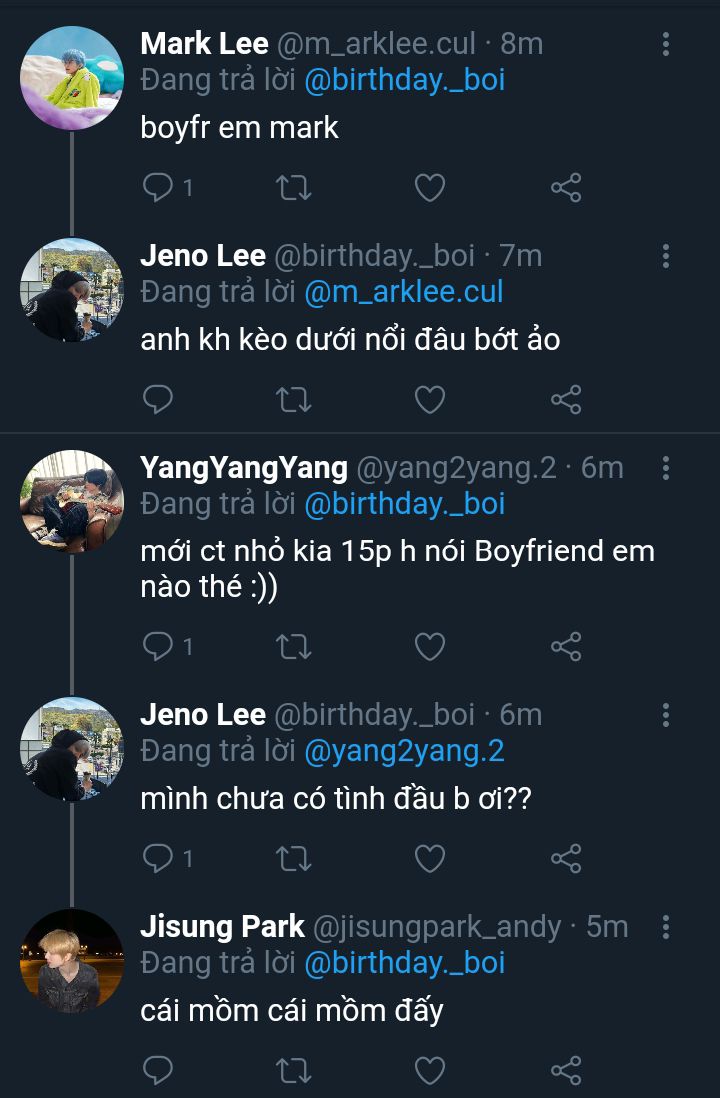
Task: Like Jeno Lee's "mình chưa có tình đầu" tweet
Action: pos(430,858)
